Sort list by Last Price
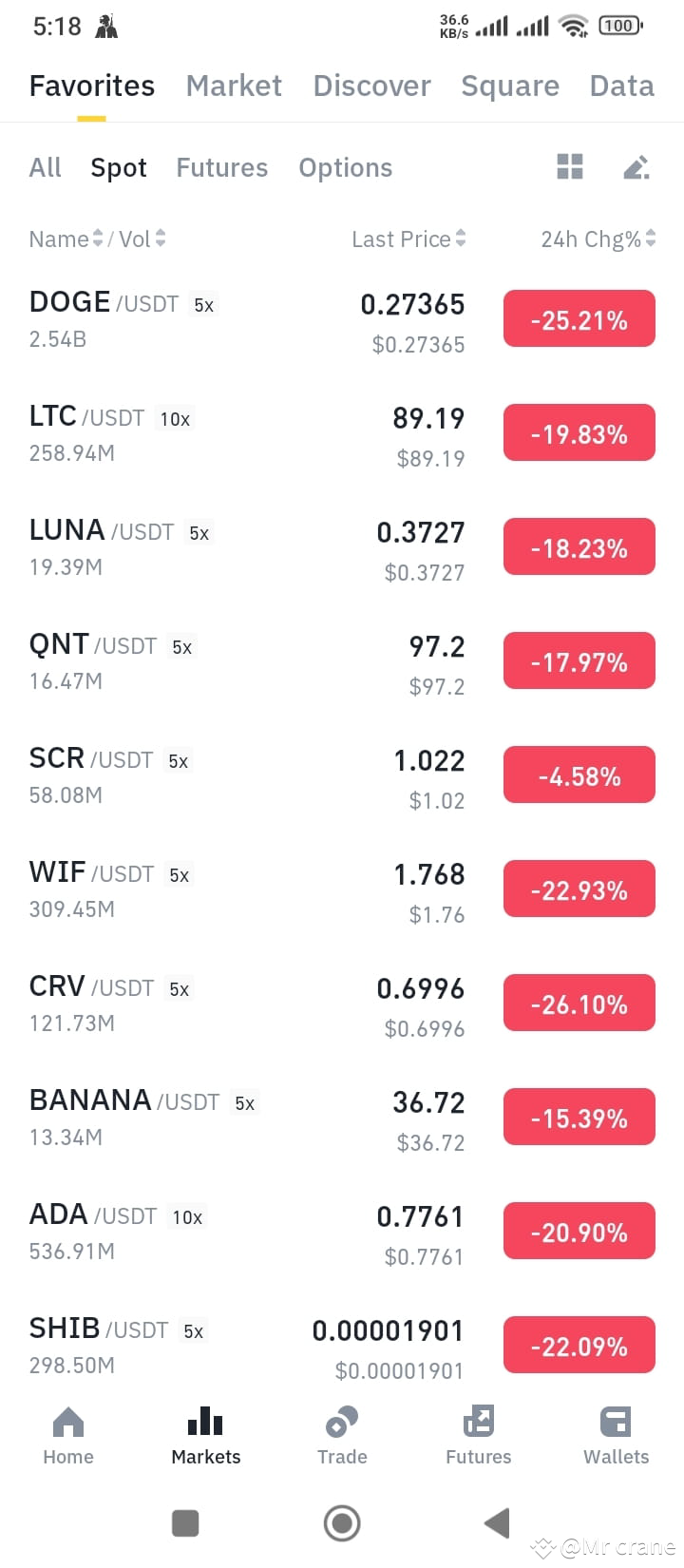684x1568 pixels. pyautogui.click(x=408, y=239)
